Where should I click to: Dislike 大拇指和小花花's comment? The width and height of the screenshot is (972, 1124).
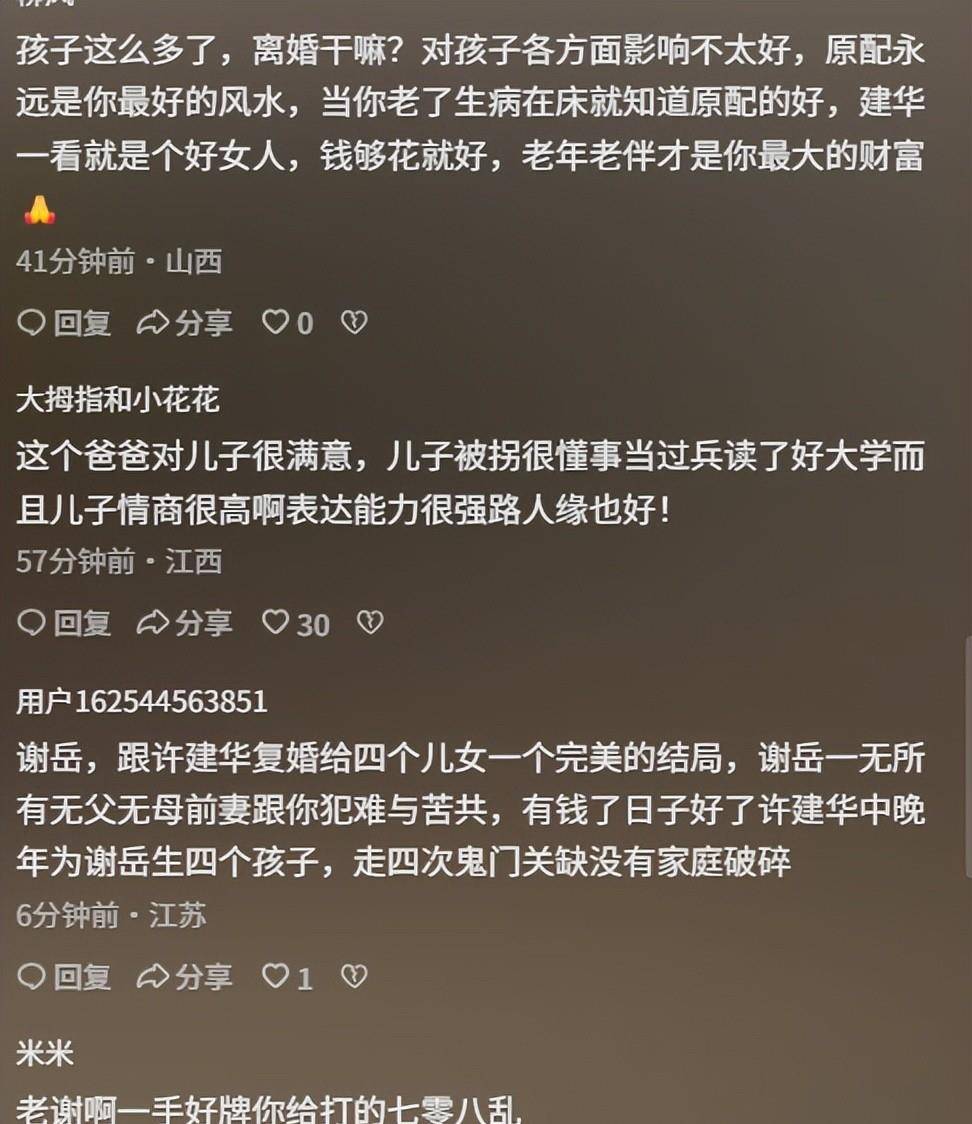tap(371, 623)
